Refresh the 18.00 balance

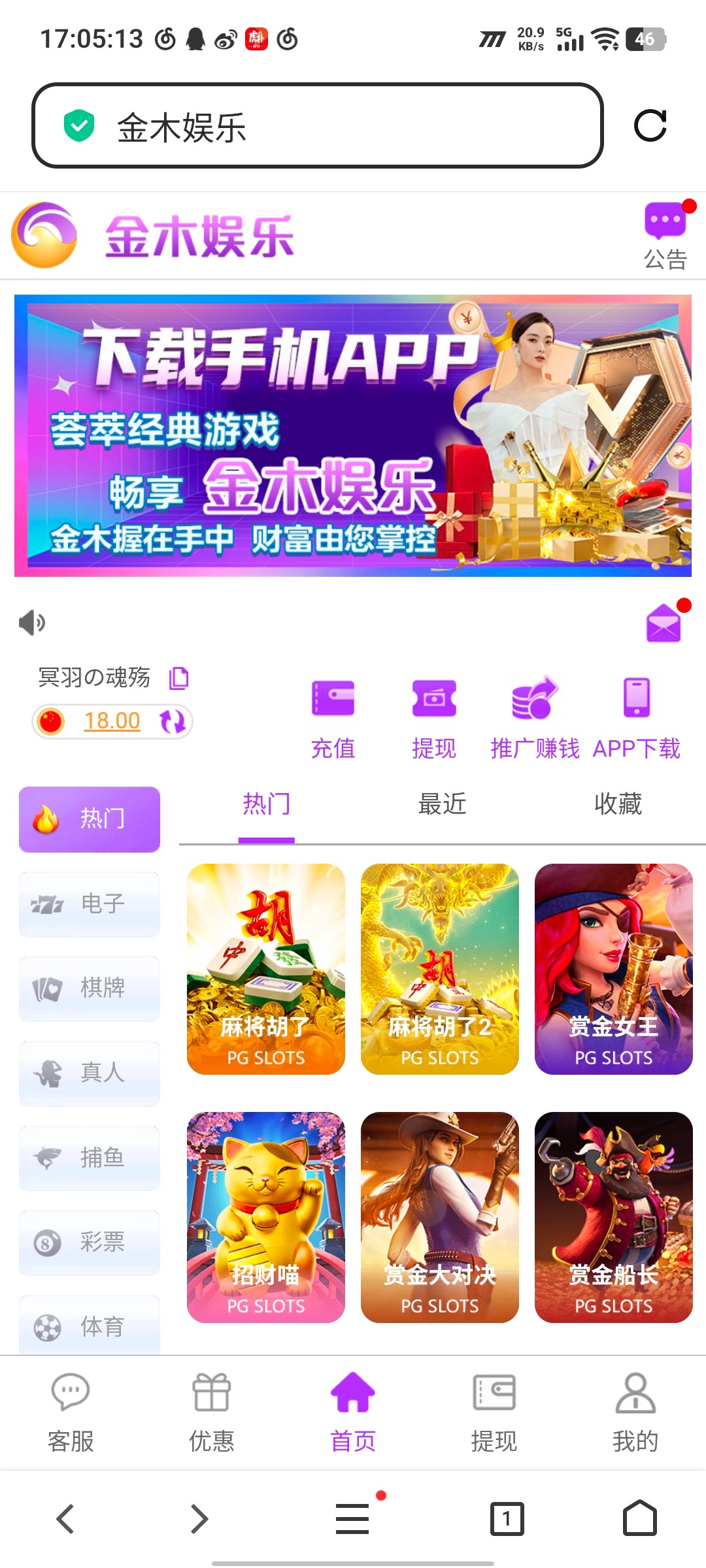pyautogui.click(x=173, y=721)
